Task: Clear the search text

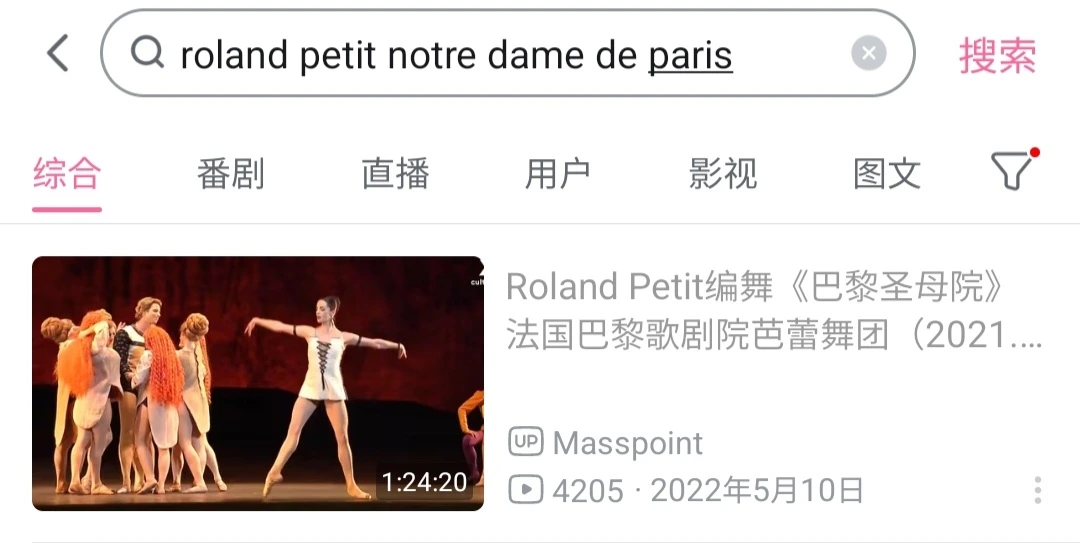Action: 868,54
